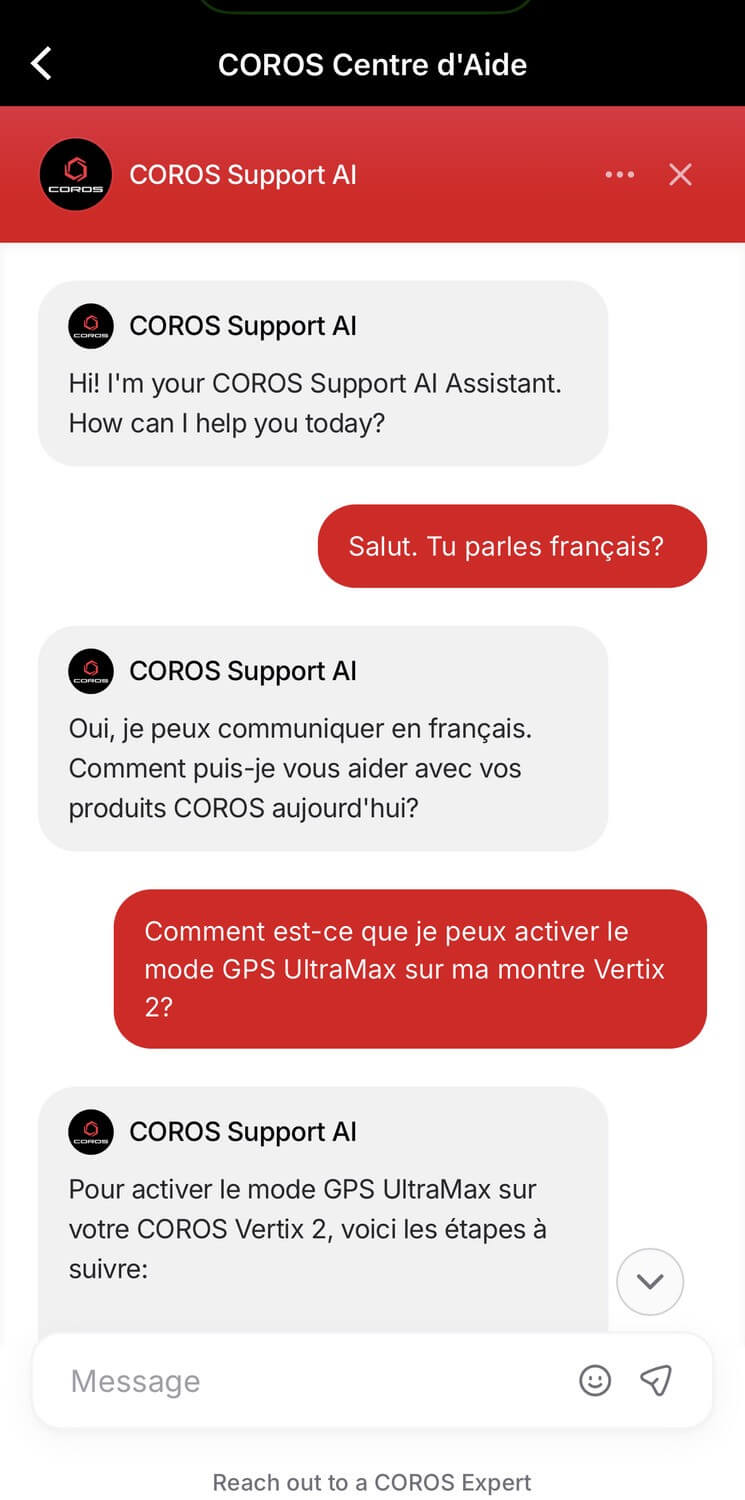This screenshot has height=1500, width=745.
Task: Go back from COROS Centre d'Aide
Action: coord(40,64)
